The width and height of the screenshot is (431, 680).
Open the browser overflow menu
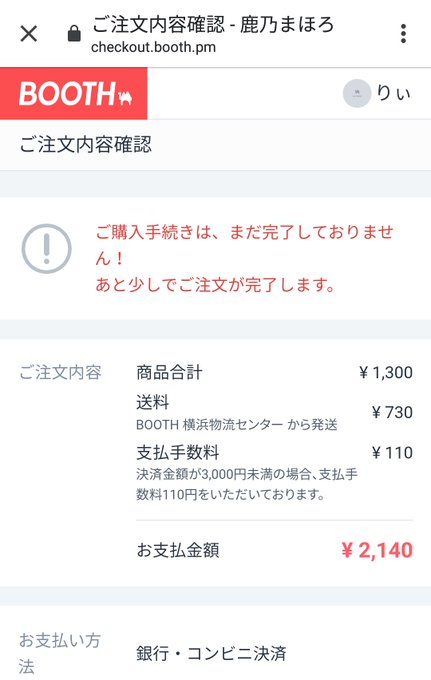(x=403, y=33)
